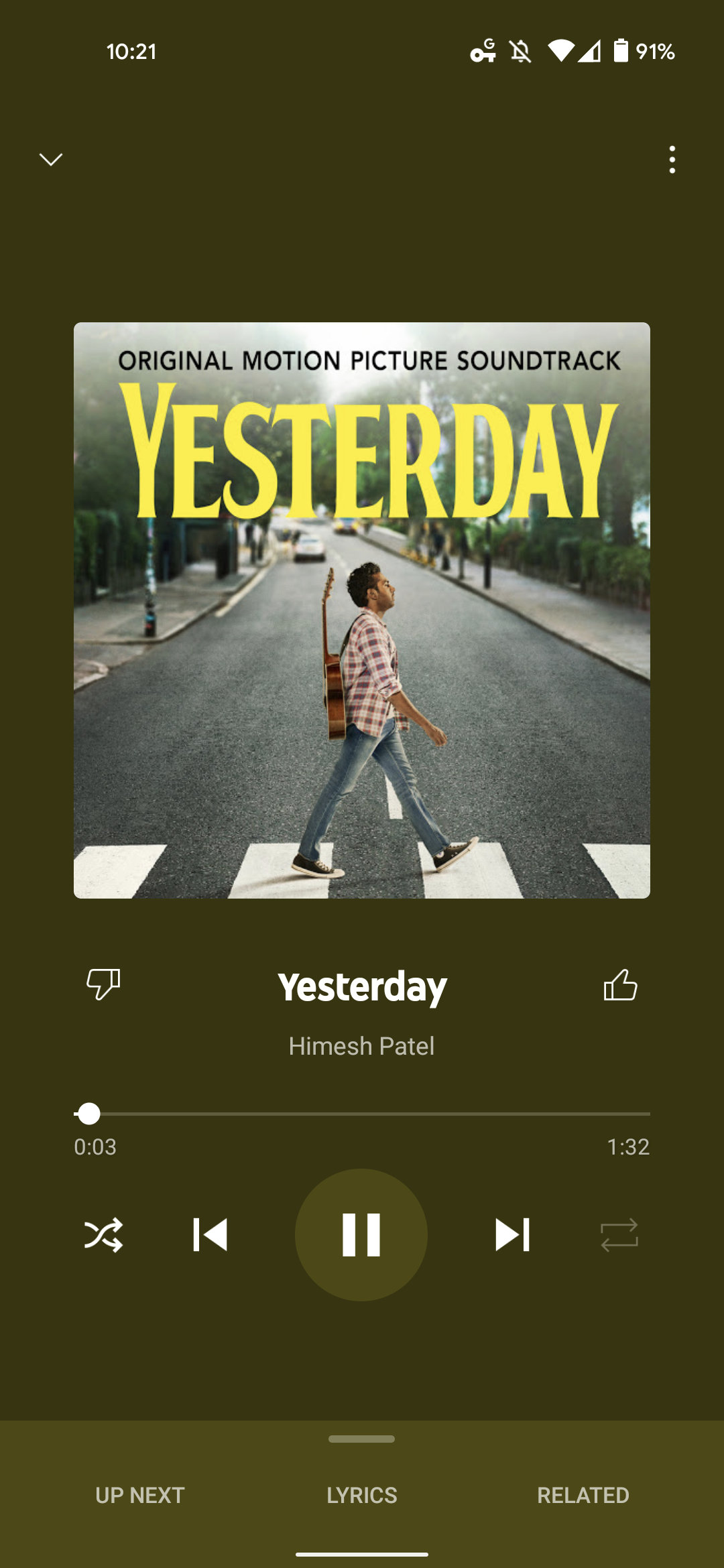The image size is (724, 1568).
Task: Open the Up Next tab
Action: click(x=140, y=1495)
